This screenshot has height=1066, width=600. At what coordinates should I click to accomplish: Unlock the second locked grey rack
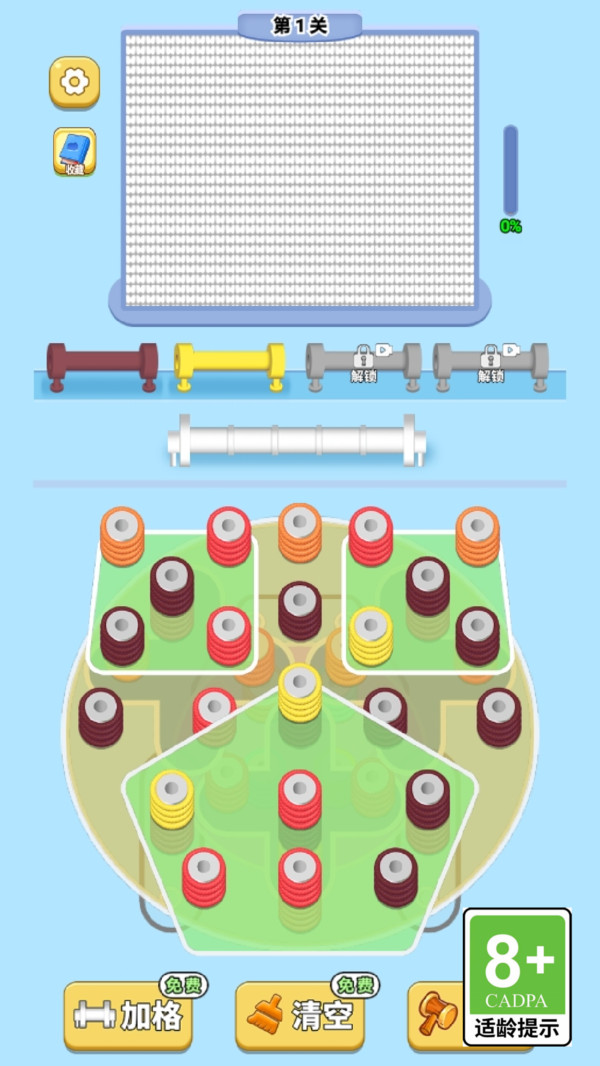tap(490, 364)
